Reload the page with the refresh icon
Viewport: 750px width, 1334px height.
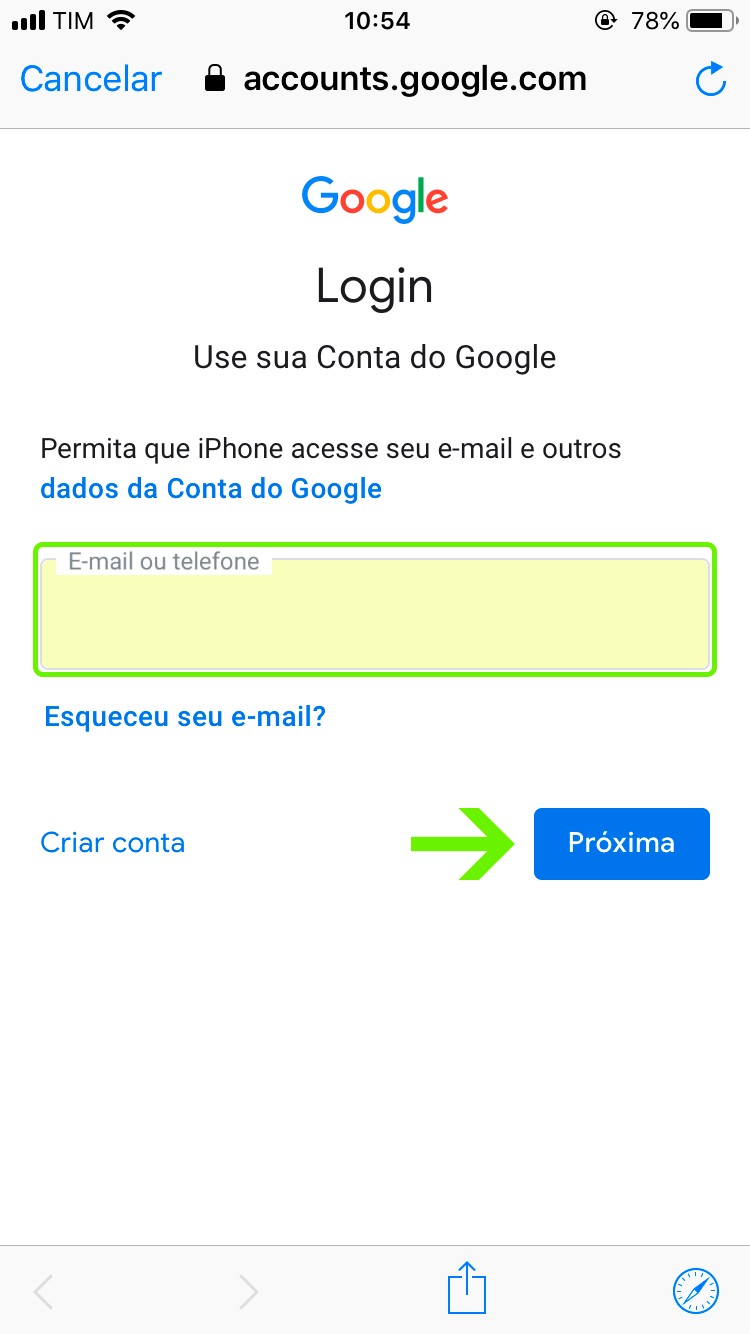[x=710, y=80]
